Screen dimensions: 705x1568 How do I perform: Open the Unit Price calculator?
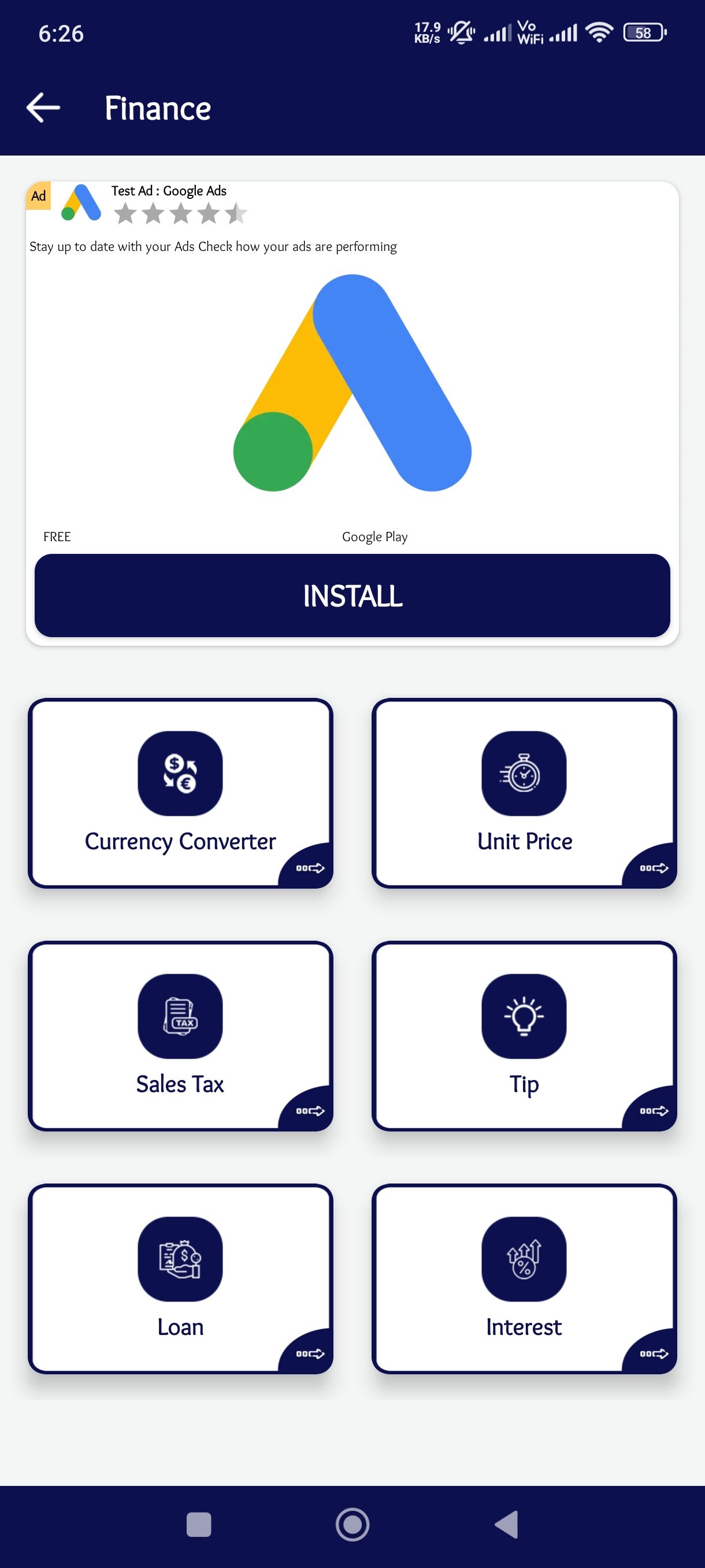[524, 793]
